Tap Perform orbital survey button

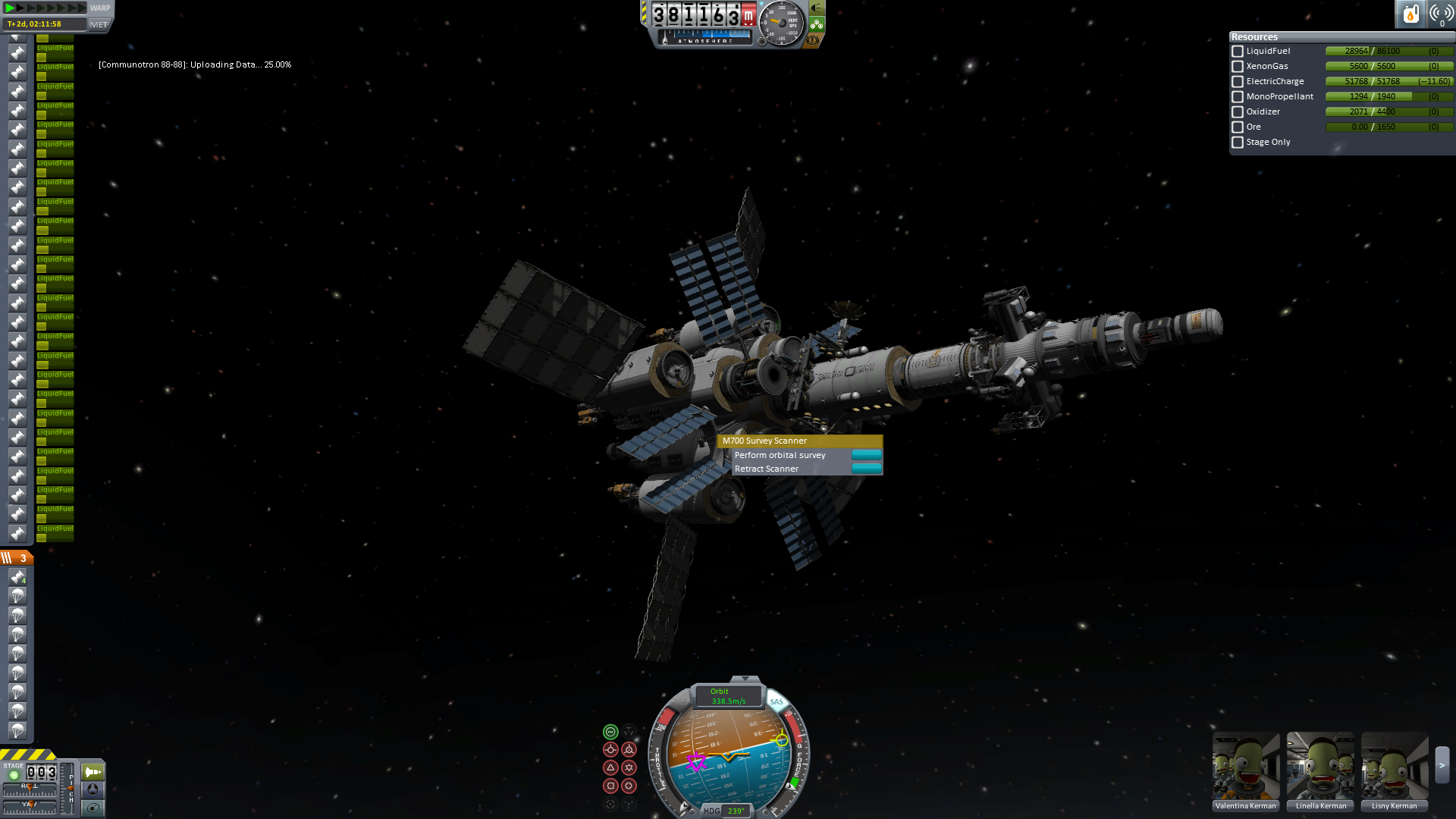tap(866, 455)
